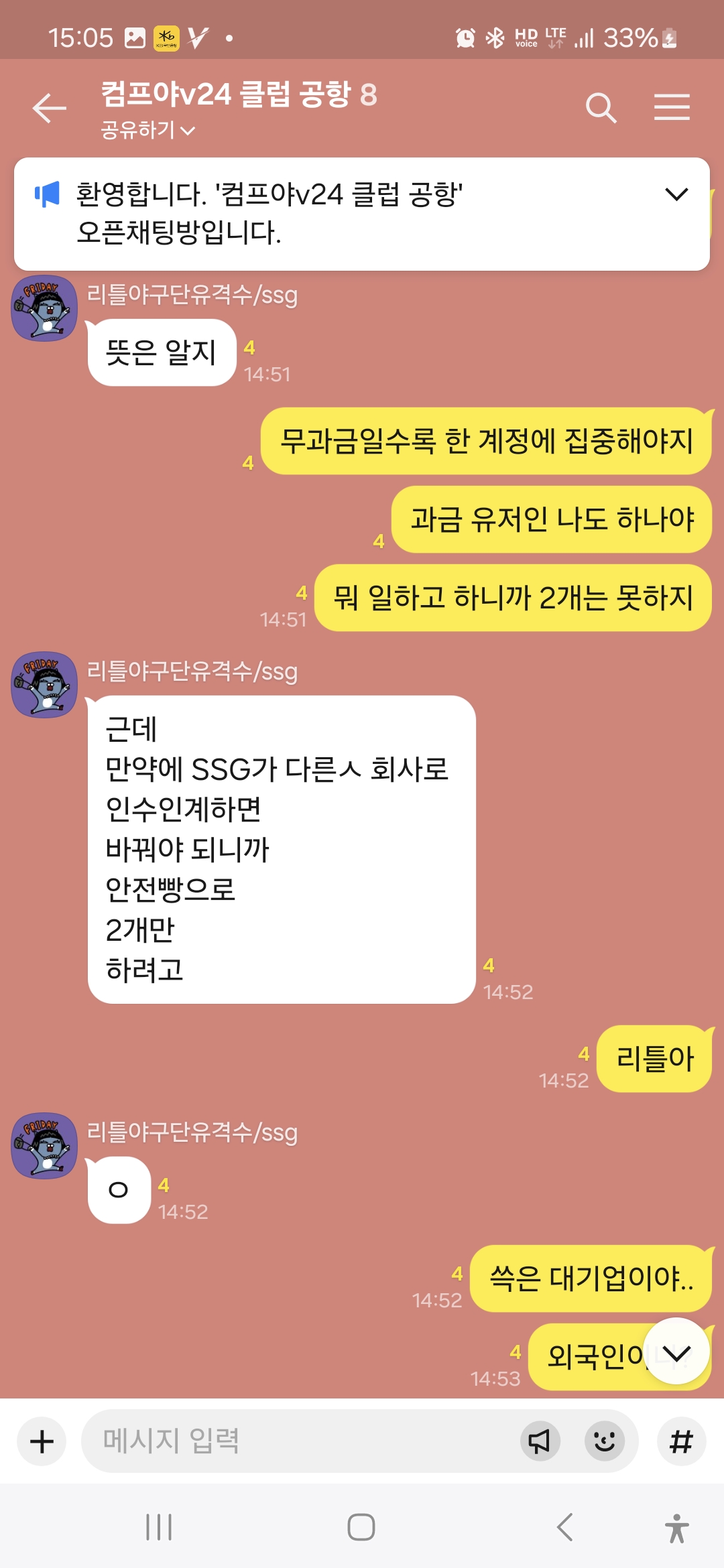Open the emoticon picker
This screenshot has height=1568, width=724.
coord(605,1441)
